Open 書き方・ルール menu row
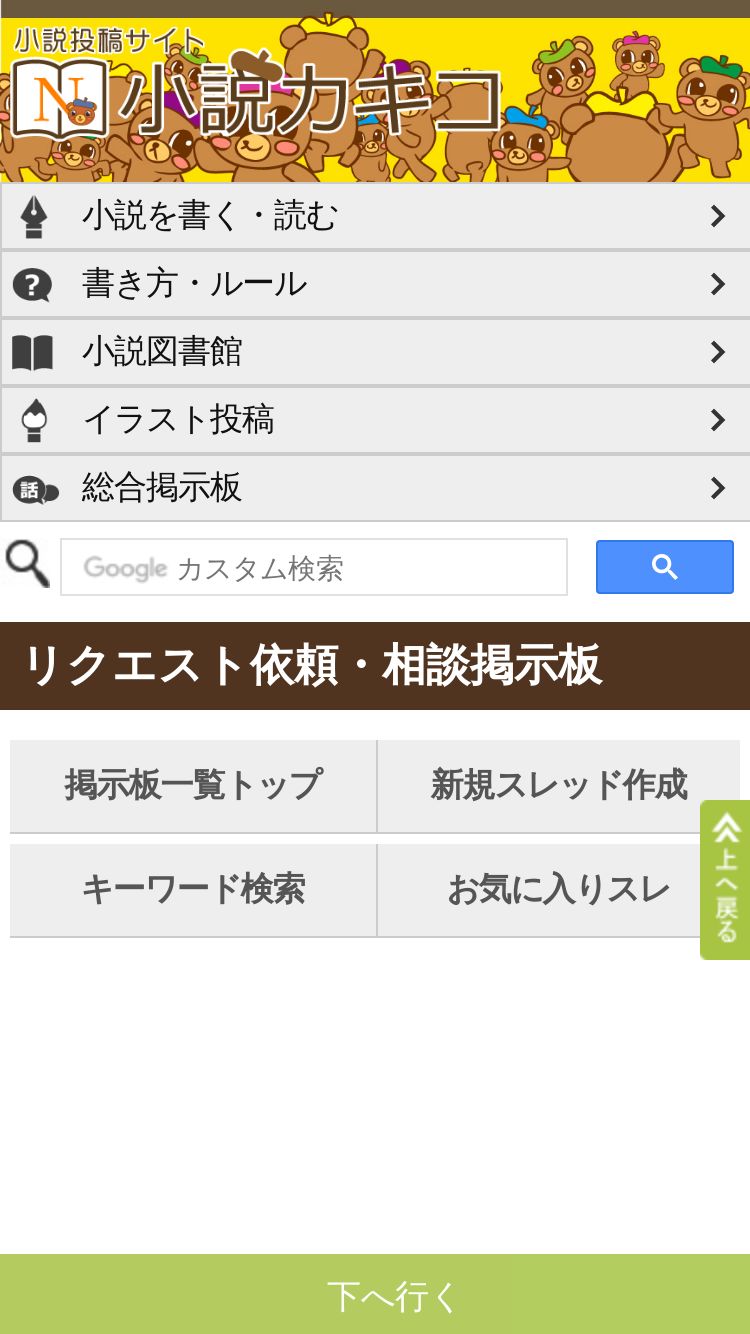750x1334 pixels. [x=375, y=284]
